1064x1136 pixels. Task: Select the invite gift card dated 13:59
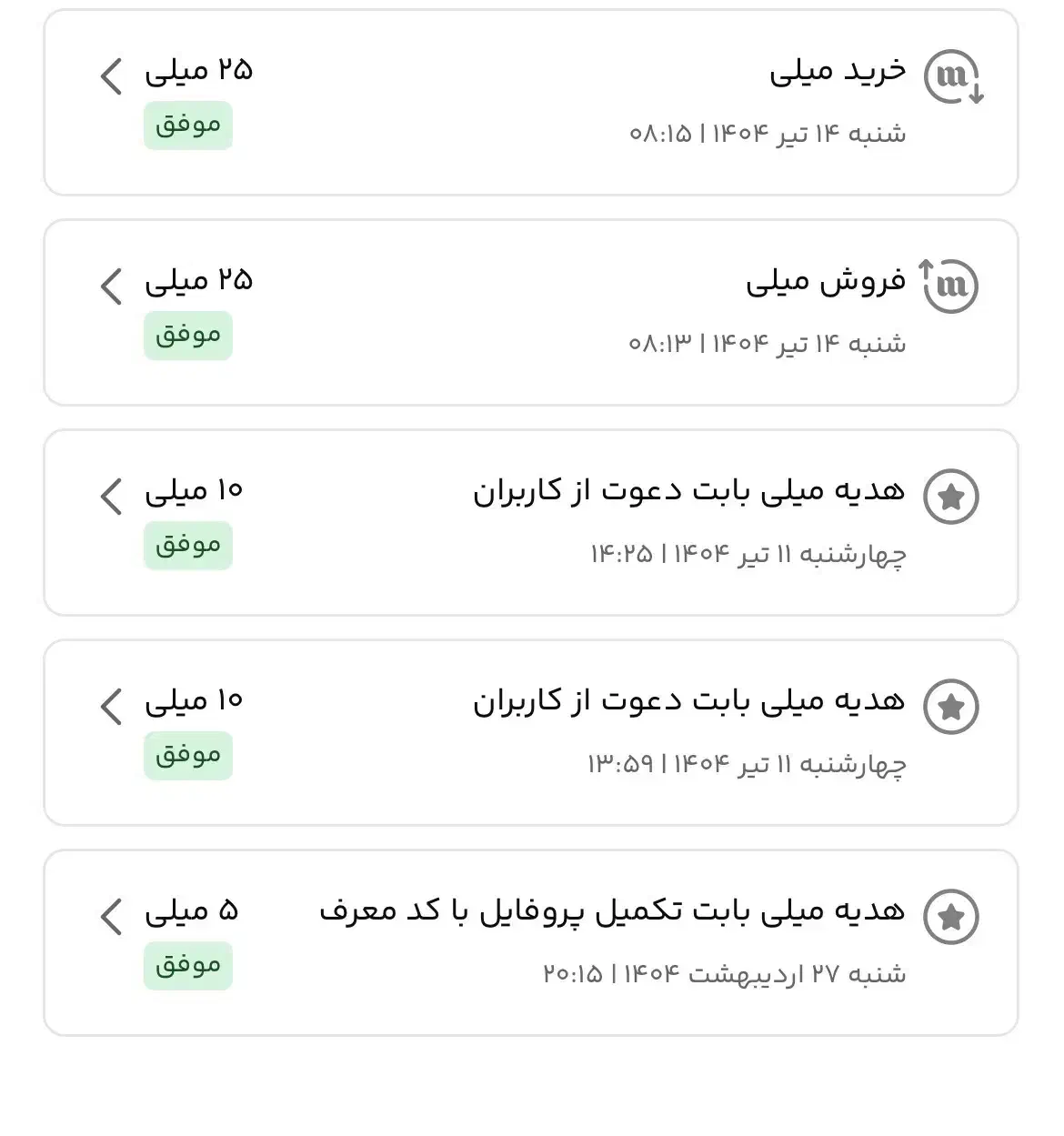tap(531, 733)
